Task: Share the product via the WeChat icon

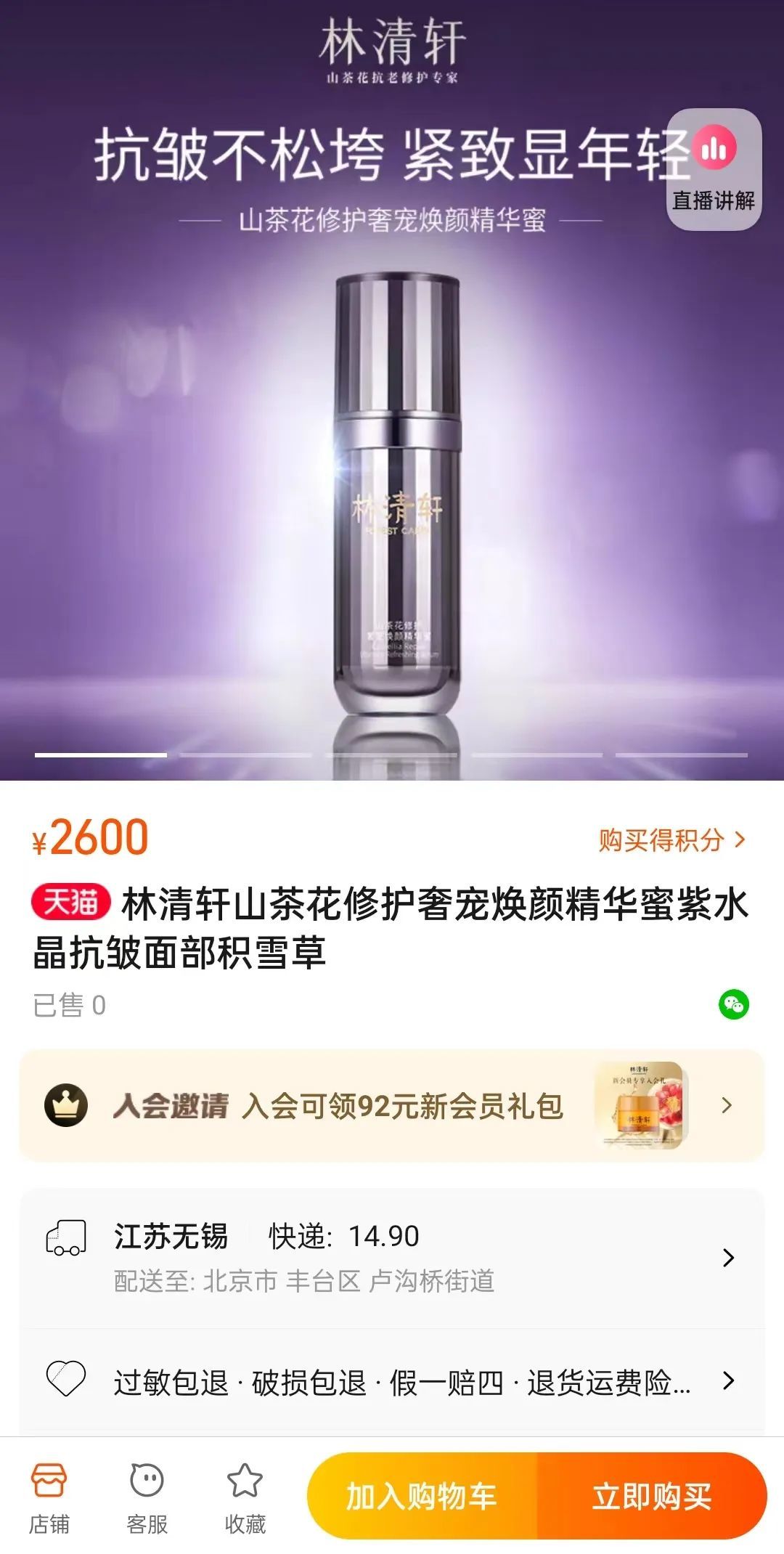Action: tap(733, 1005)
